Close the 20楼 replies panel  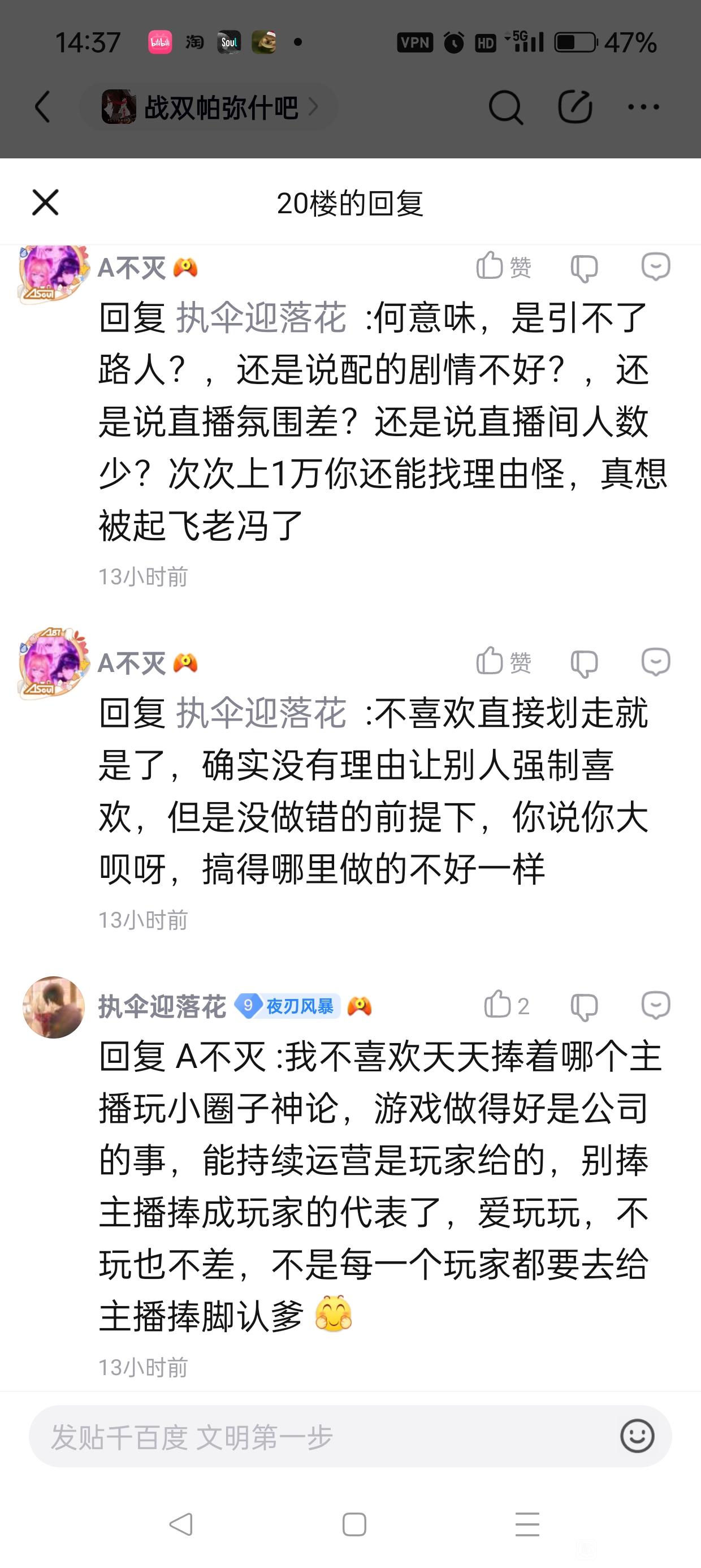click(x=45, y=202)
